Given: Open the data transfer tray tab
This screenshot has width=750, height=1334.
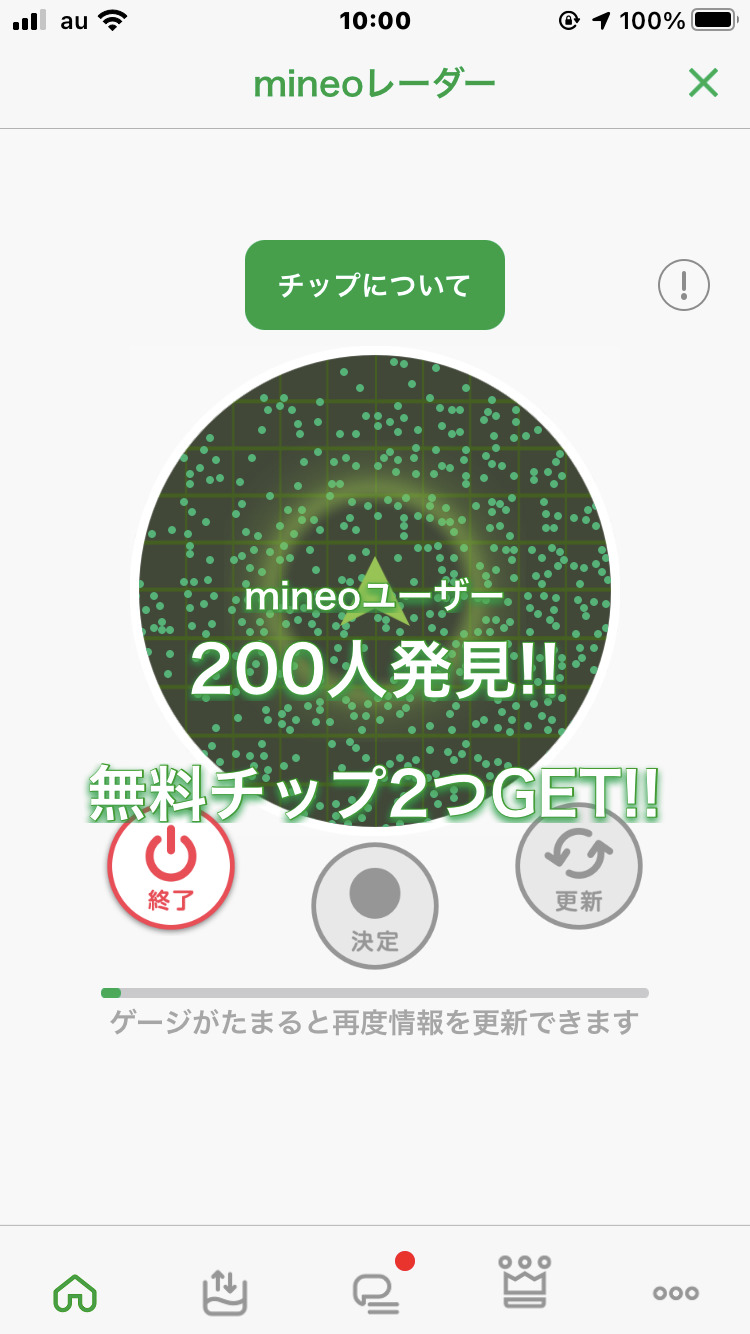Looking at the screenshot, I should click(x=225, y=1292).
